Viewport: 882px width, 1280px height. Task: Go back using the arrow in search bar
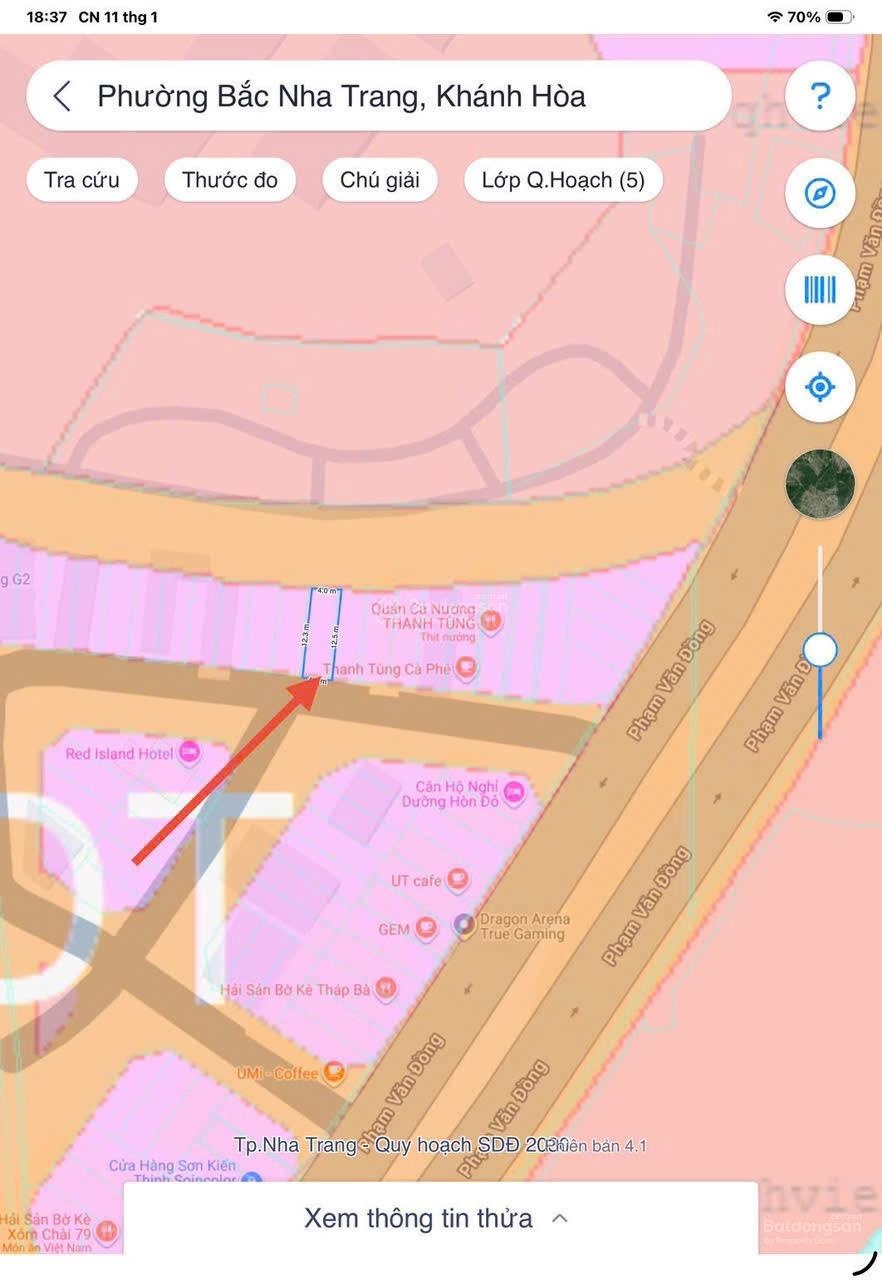point(62,97)
